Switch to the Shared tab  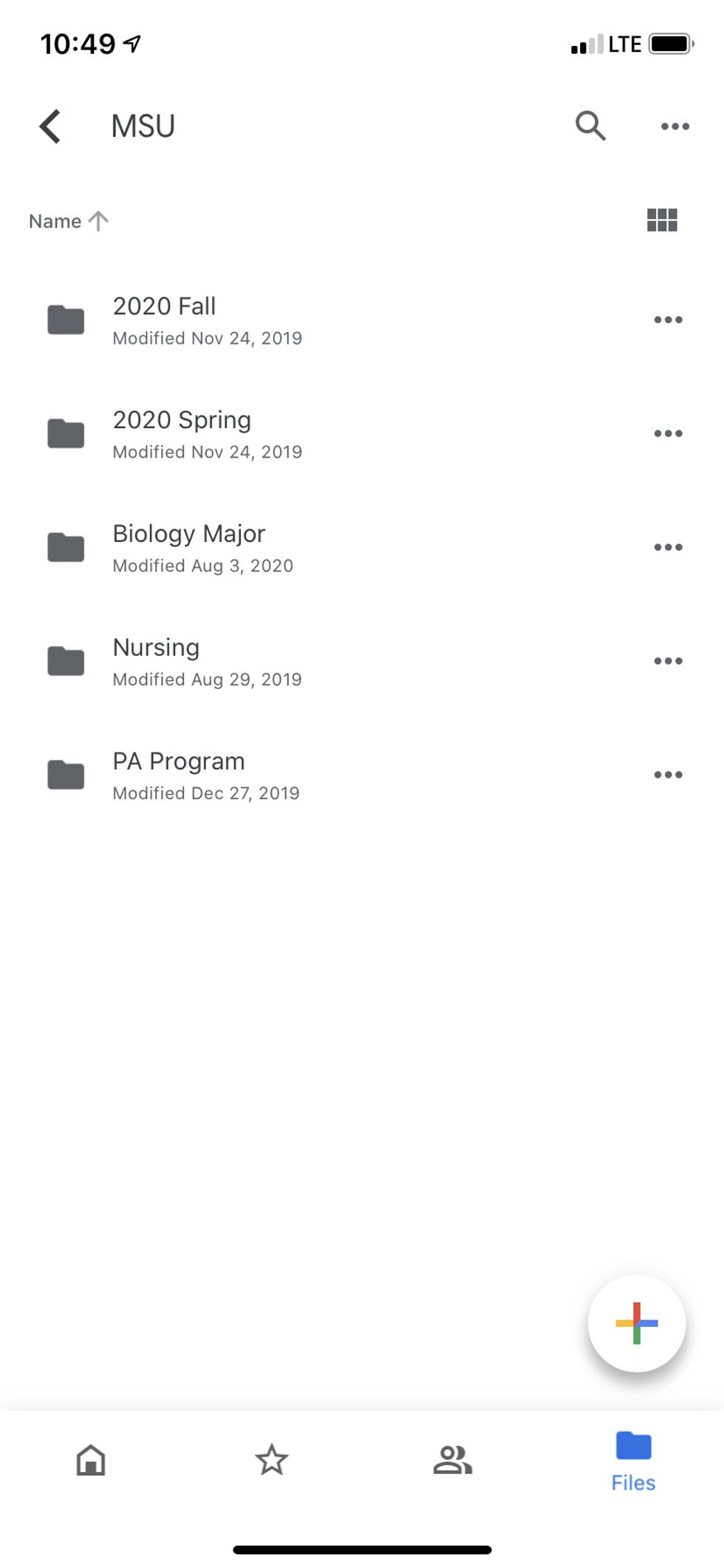[x=452, y=1461]
